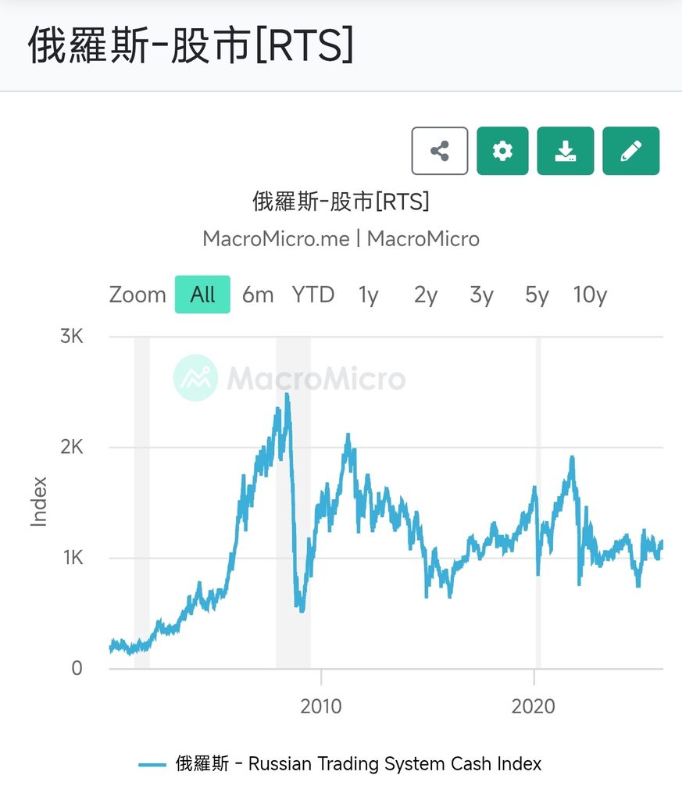
Task: Pick the 10y zoom range
Action: tap(590, 295)
